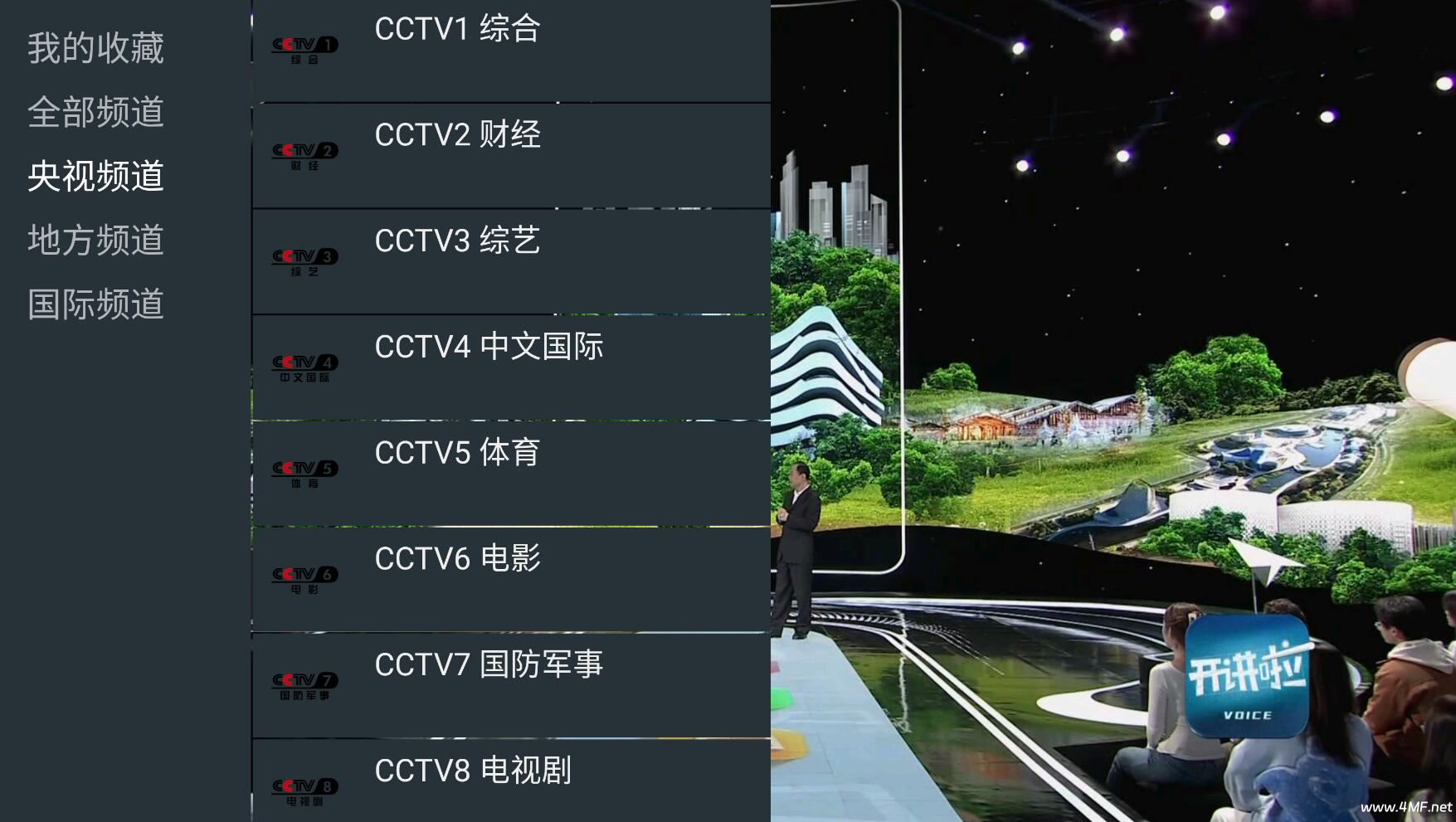Viewport: 1456px width, 822px height.
Task: Open 我的收藏 category
Action: 95,48
